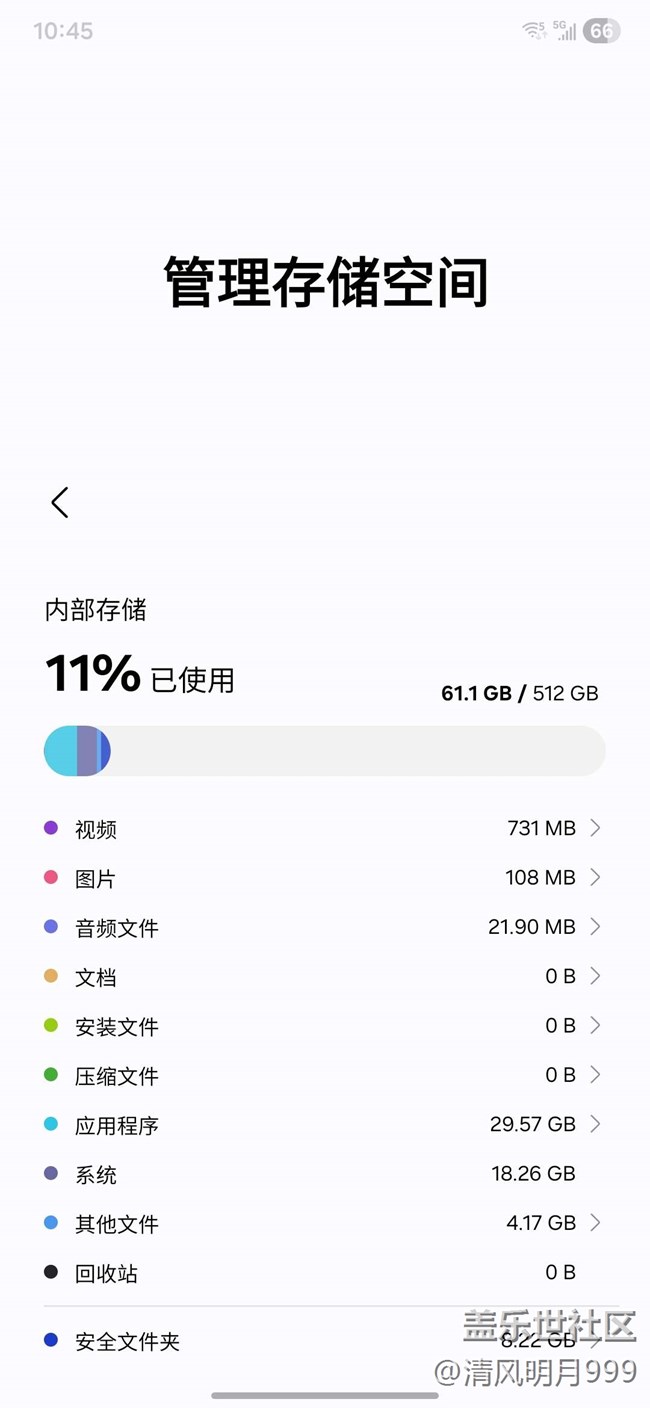This screenshot has width=650, height=1408.
Task: View 应用程序 storage usage
Action: point(323,1125)
